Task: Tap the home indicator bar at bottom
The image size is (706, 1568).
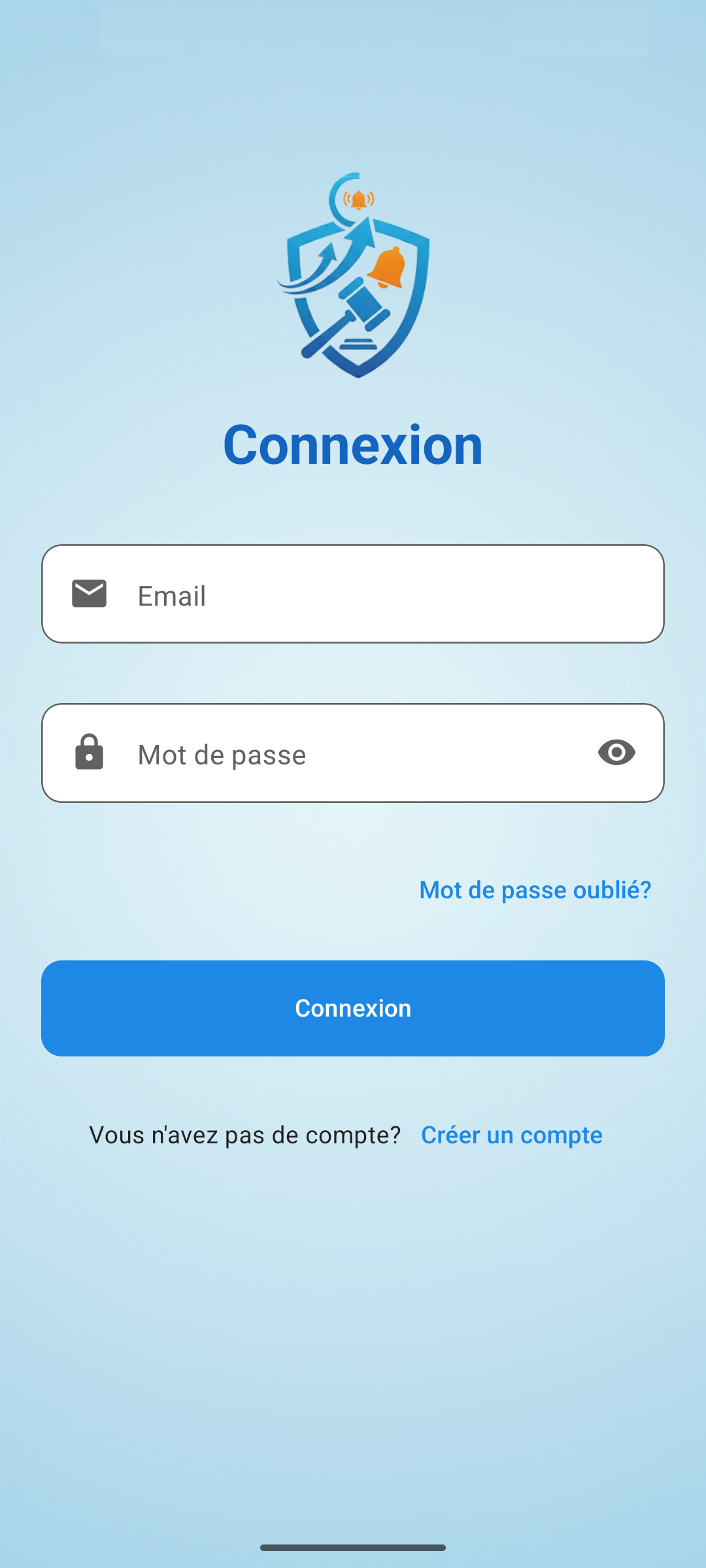Action: click(353, 1548)
